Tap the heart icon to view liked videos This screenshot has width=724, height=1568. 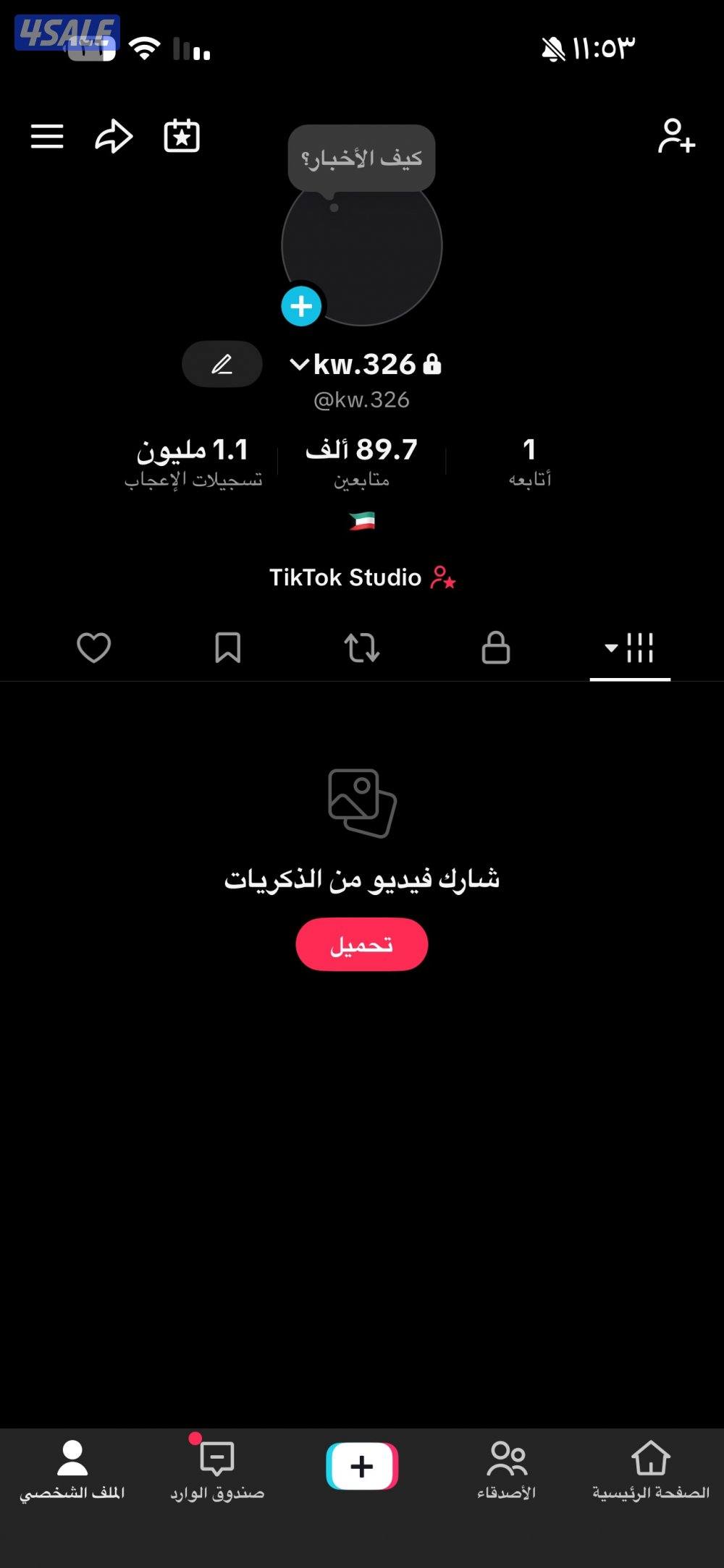click(95, 649)
